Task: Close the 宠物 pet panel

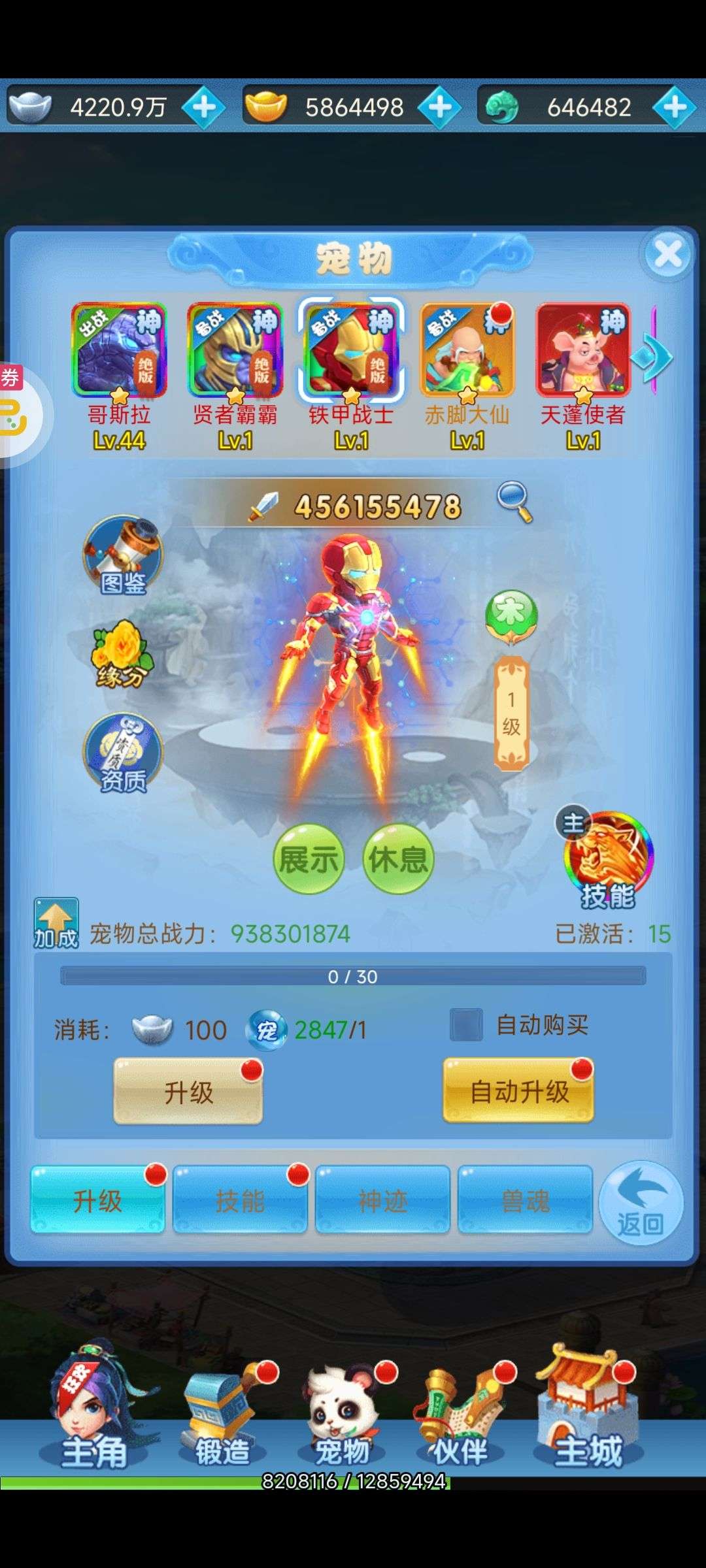Action: pyautogui.click(x=667, y=254)
